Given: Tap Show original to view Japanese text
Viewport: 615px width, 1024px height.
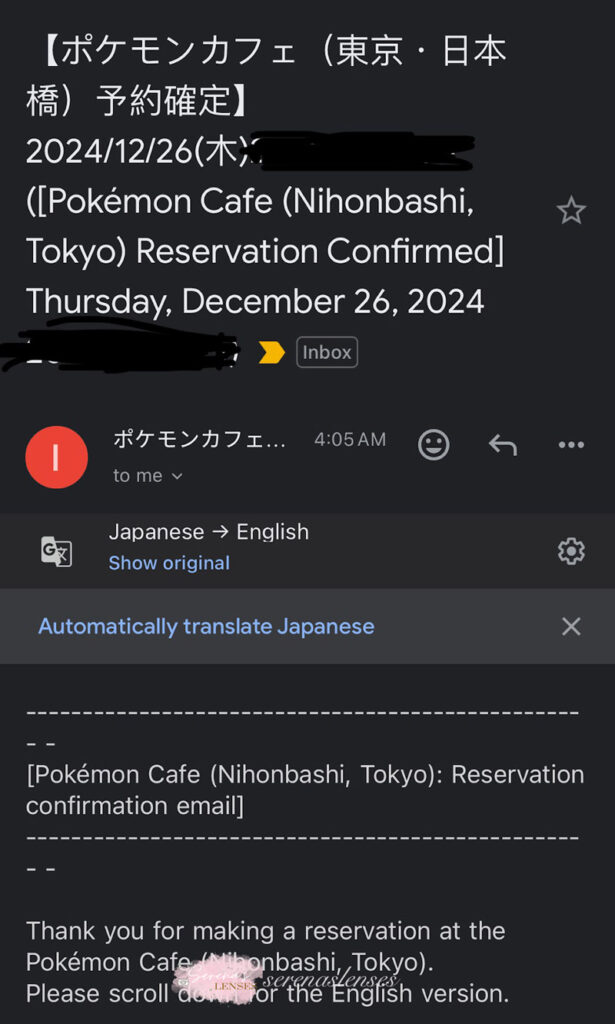Looking at the screenshot, I should pyautogui.click(x=169, y=563).
